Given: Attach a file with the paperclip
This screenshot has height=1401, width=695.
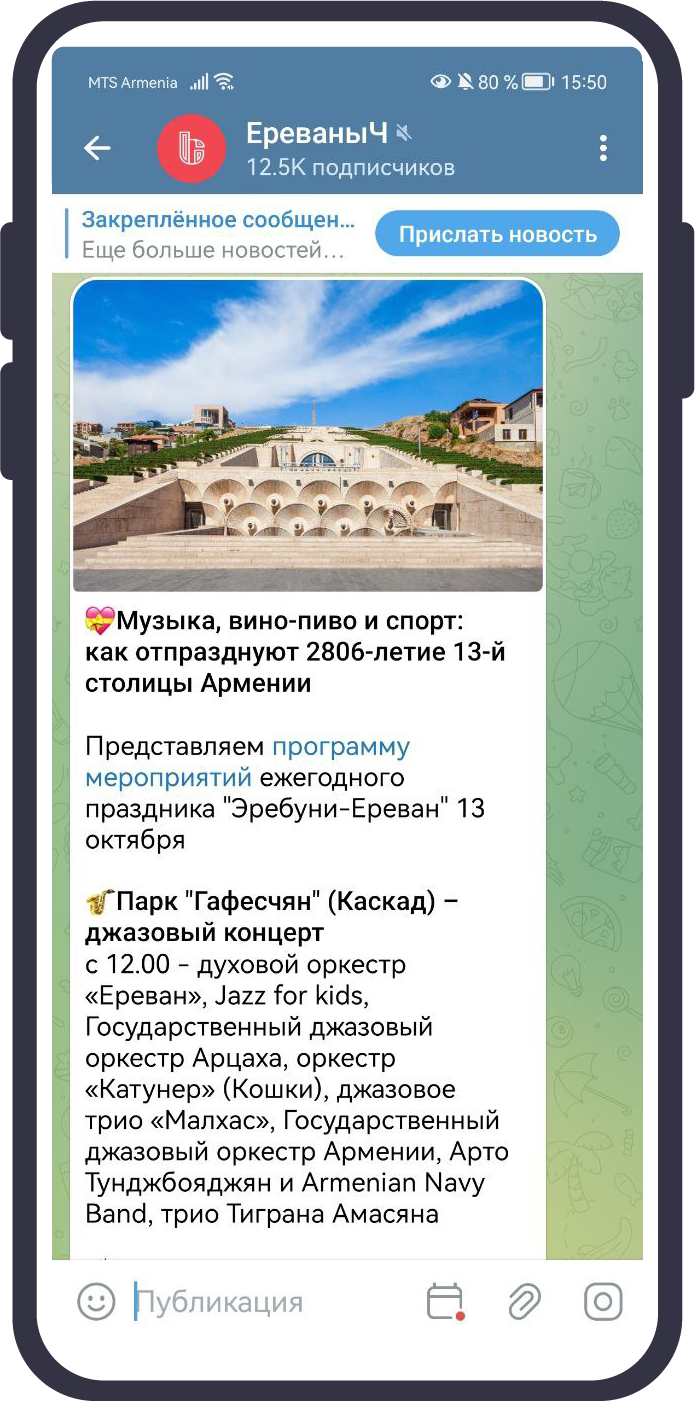Looking at the screenshot, I should [524, 1302].
